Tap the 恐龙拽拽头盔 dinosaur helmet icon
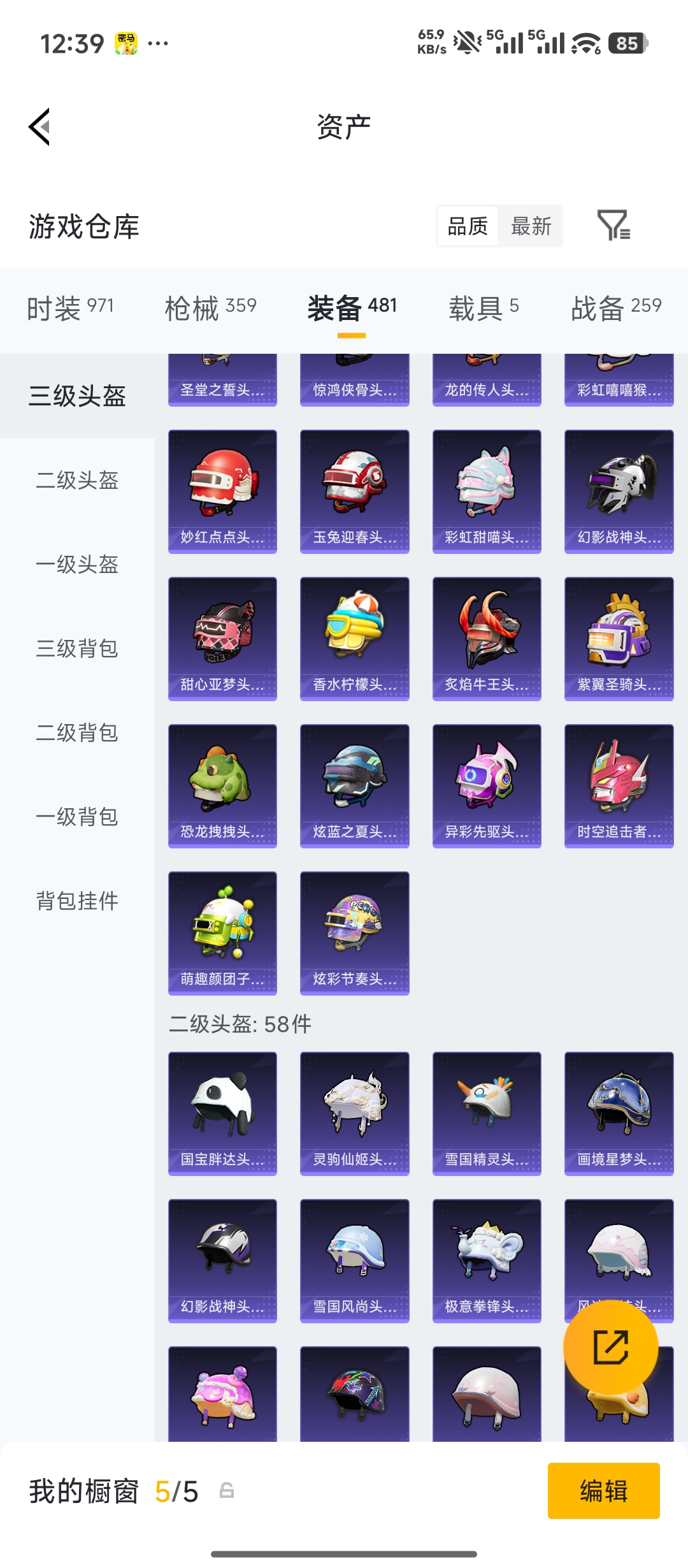 222,785
